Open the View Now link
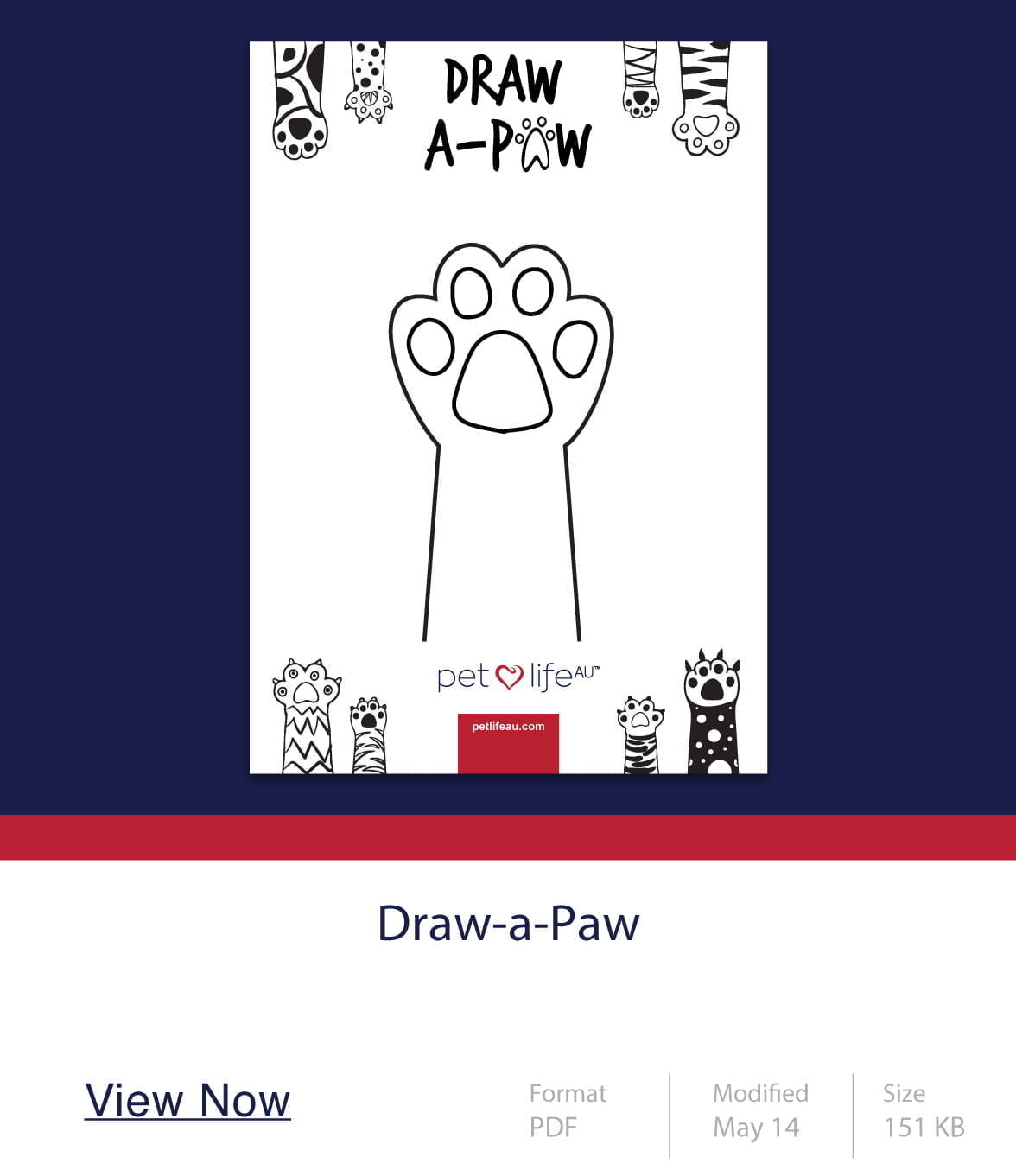The image size is (1016, 1176). click(187, 1101)
